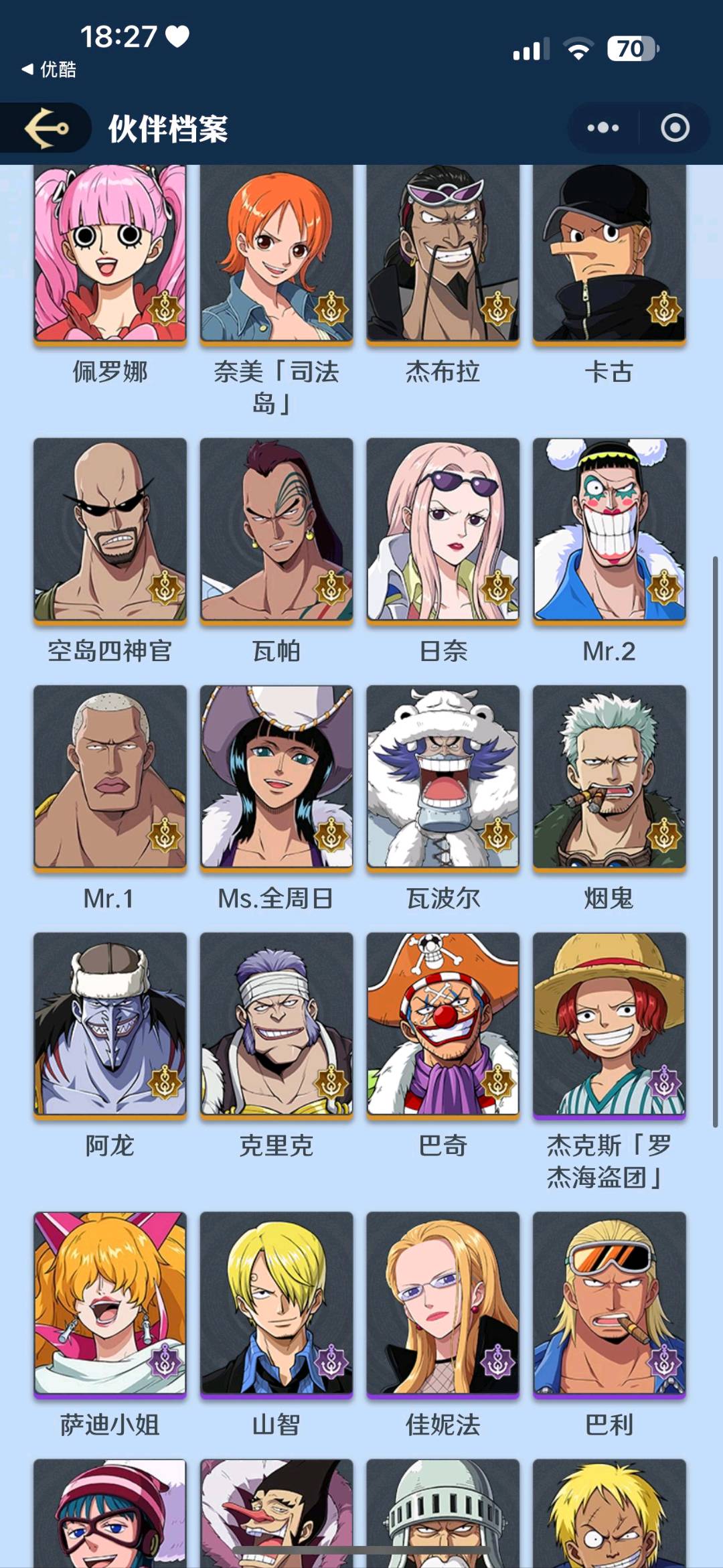Select the 奈美「司法岛」 card
This screenshot has height=1568, width=723.
click(x=276, y=255)
